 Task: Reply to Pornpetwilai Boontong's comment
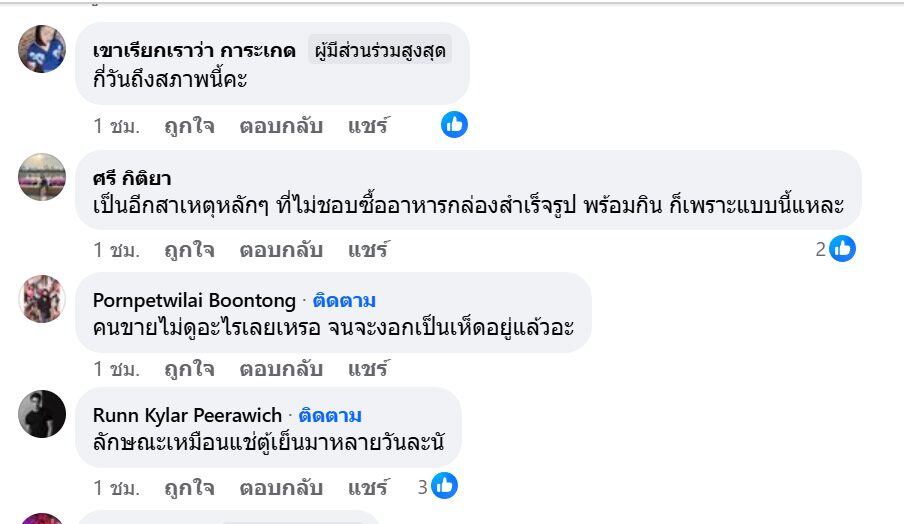pos(280,369)
